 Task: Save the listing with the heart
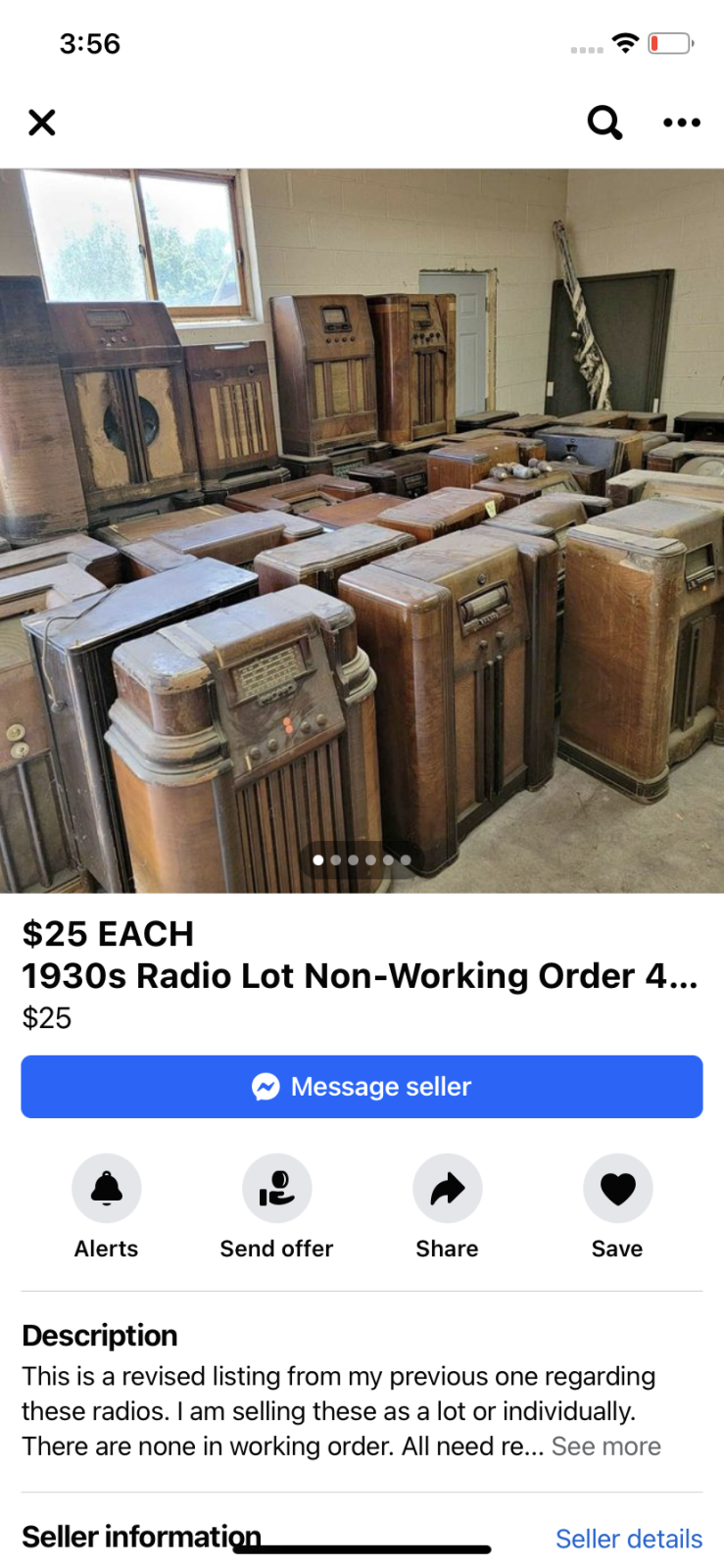[x=617, y=1189]
